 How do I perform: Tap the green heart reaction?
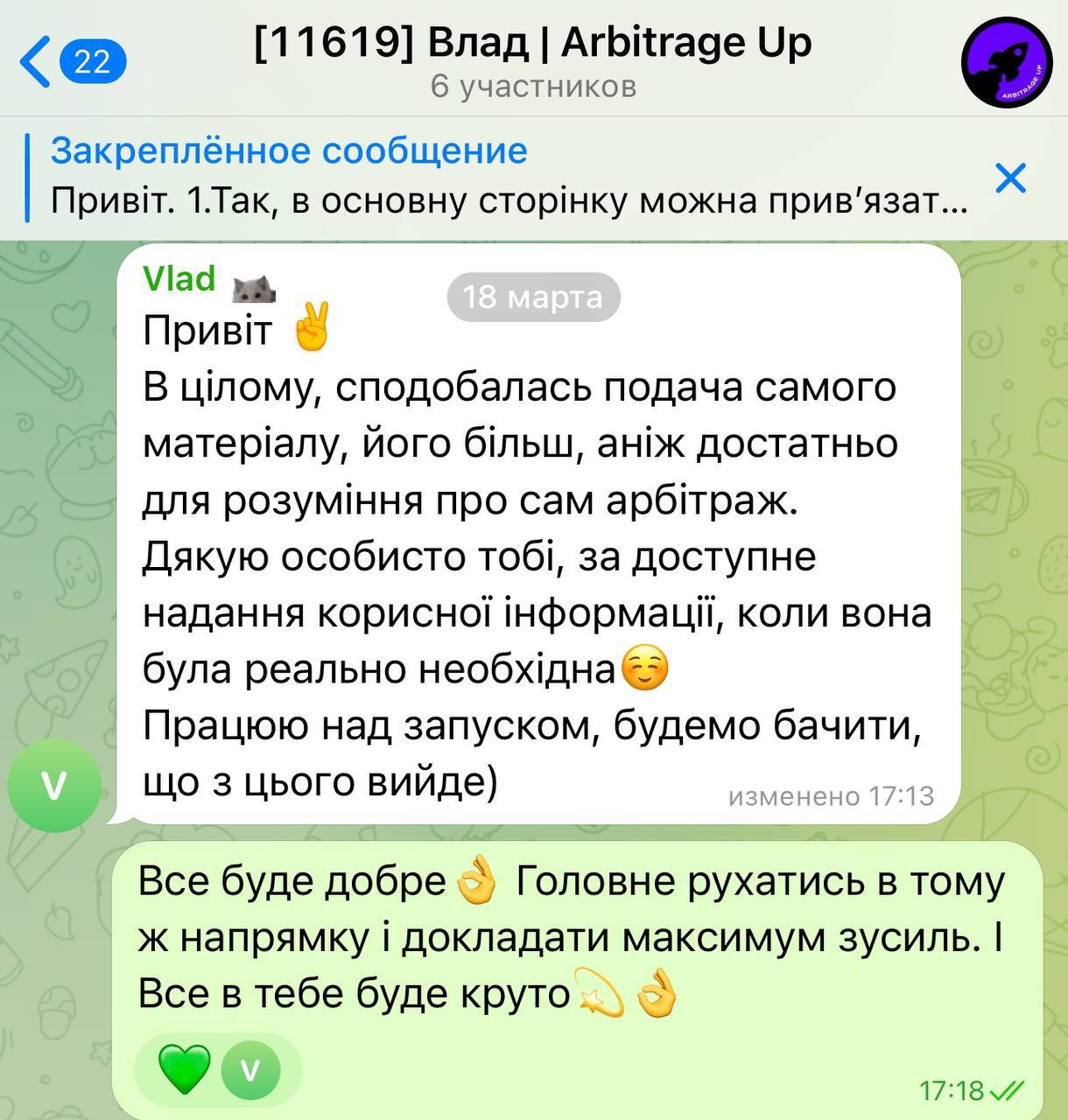185,1070
